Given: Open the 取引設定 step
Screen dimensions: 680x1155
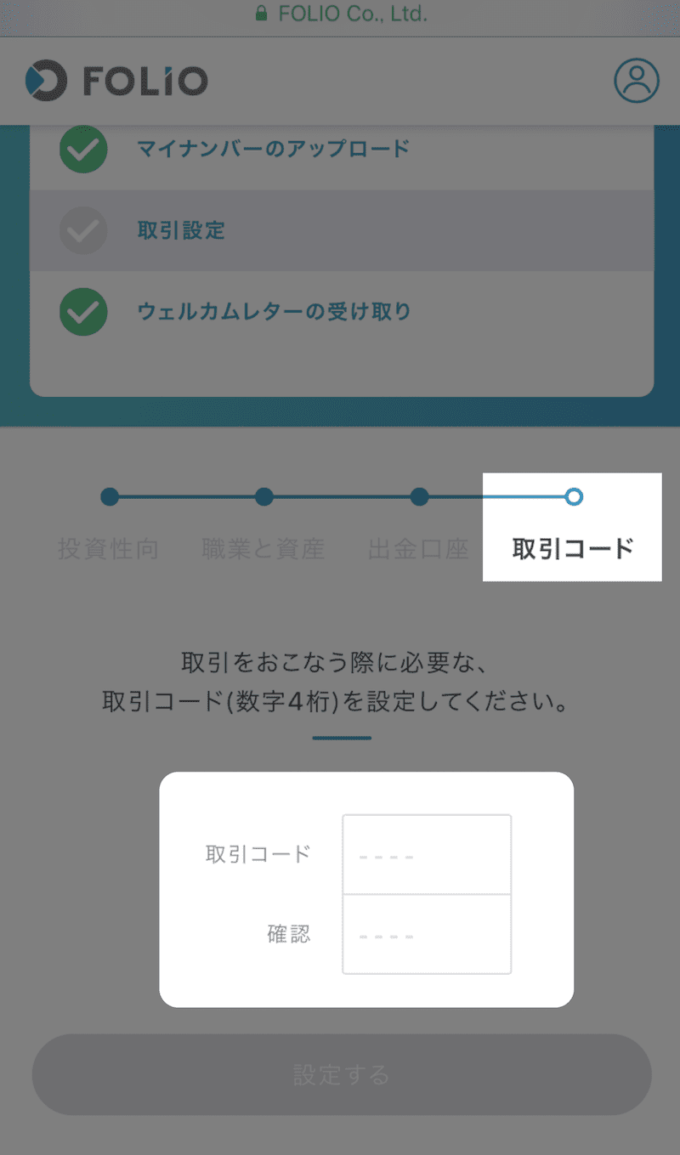Looking at the screenshot, I should (x=342, y=231).
